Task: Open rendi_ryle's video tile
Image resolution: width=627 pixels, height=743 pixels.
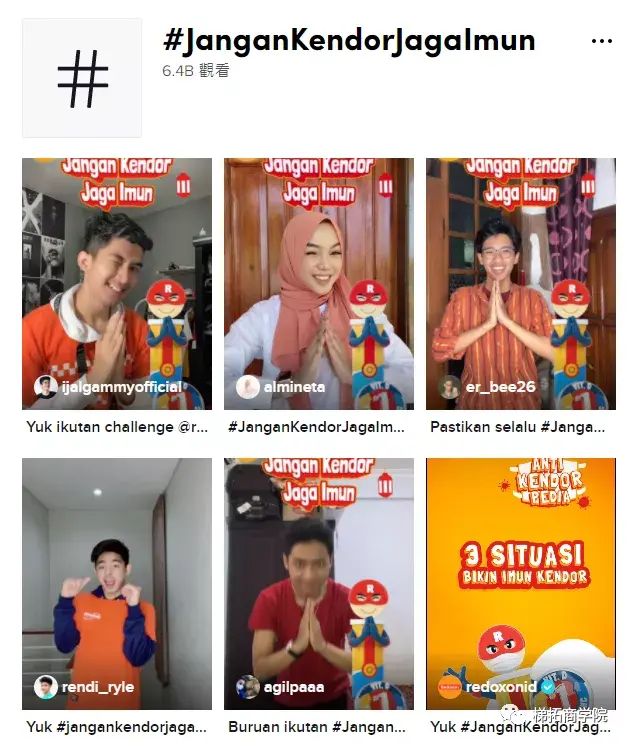Action: click(117, 583)
